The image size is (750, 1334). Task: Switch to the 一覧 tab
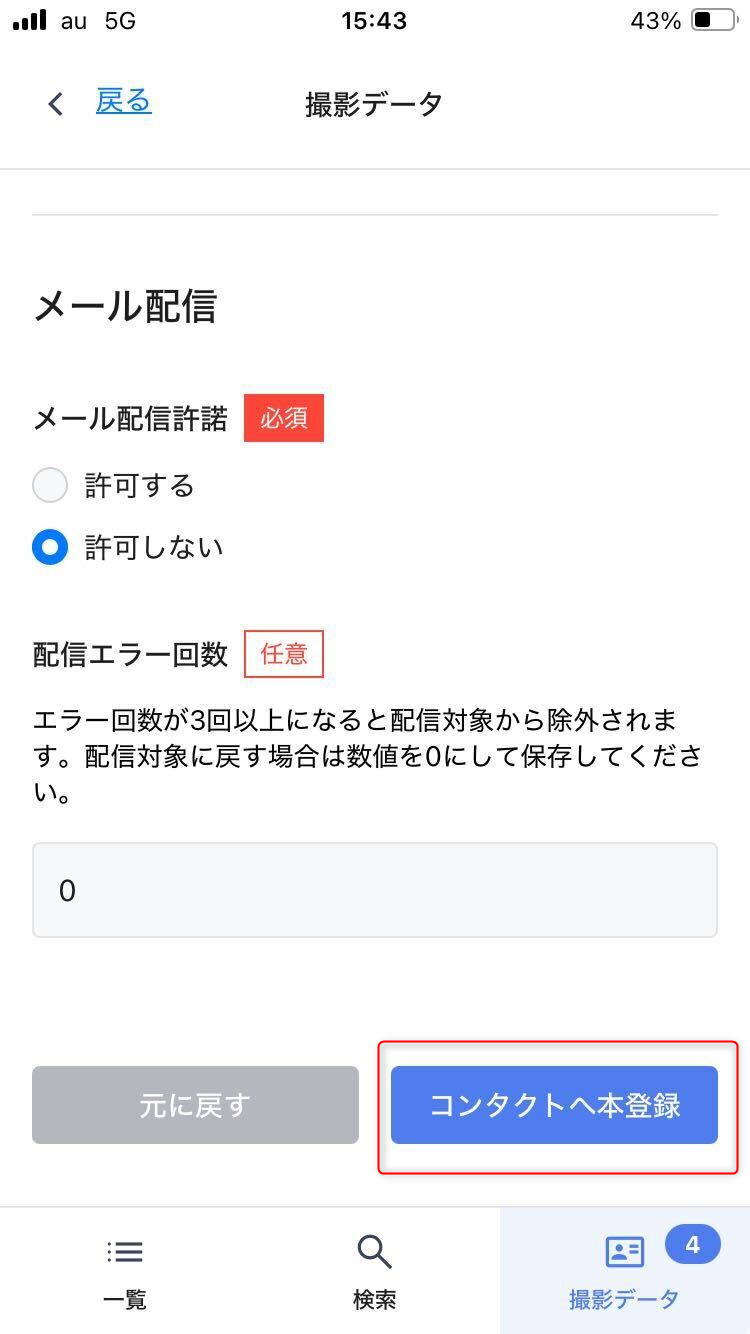coord(125,1270)
